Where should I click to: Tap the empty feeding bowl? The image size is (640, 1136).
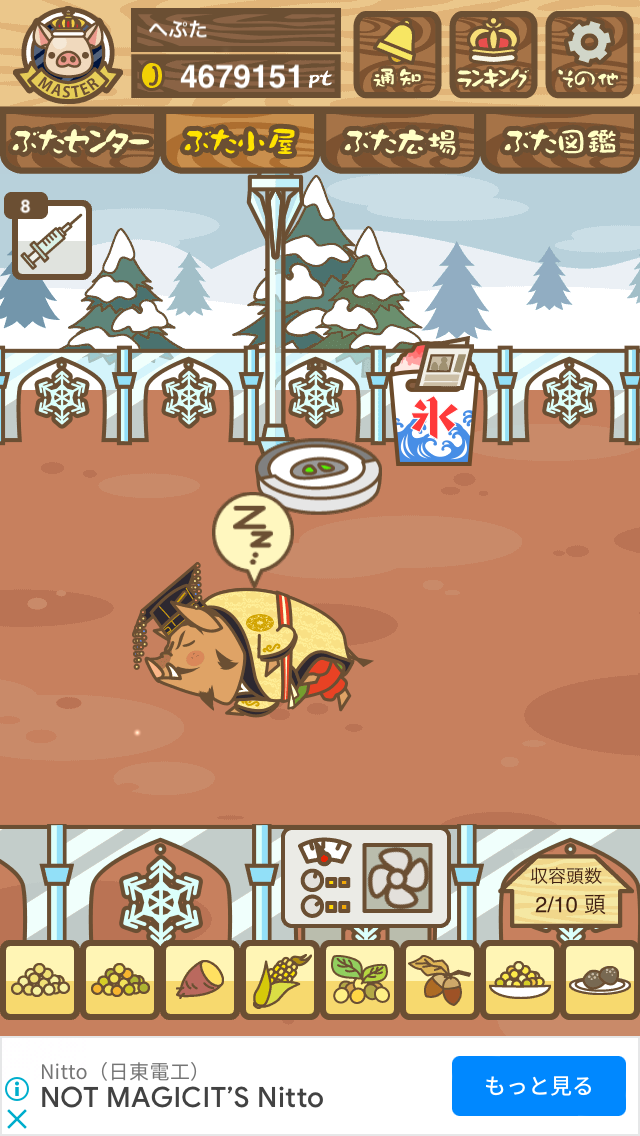pos(318,474)
